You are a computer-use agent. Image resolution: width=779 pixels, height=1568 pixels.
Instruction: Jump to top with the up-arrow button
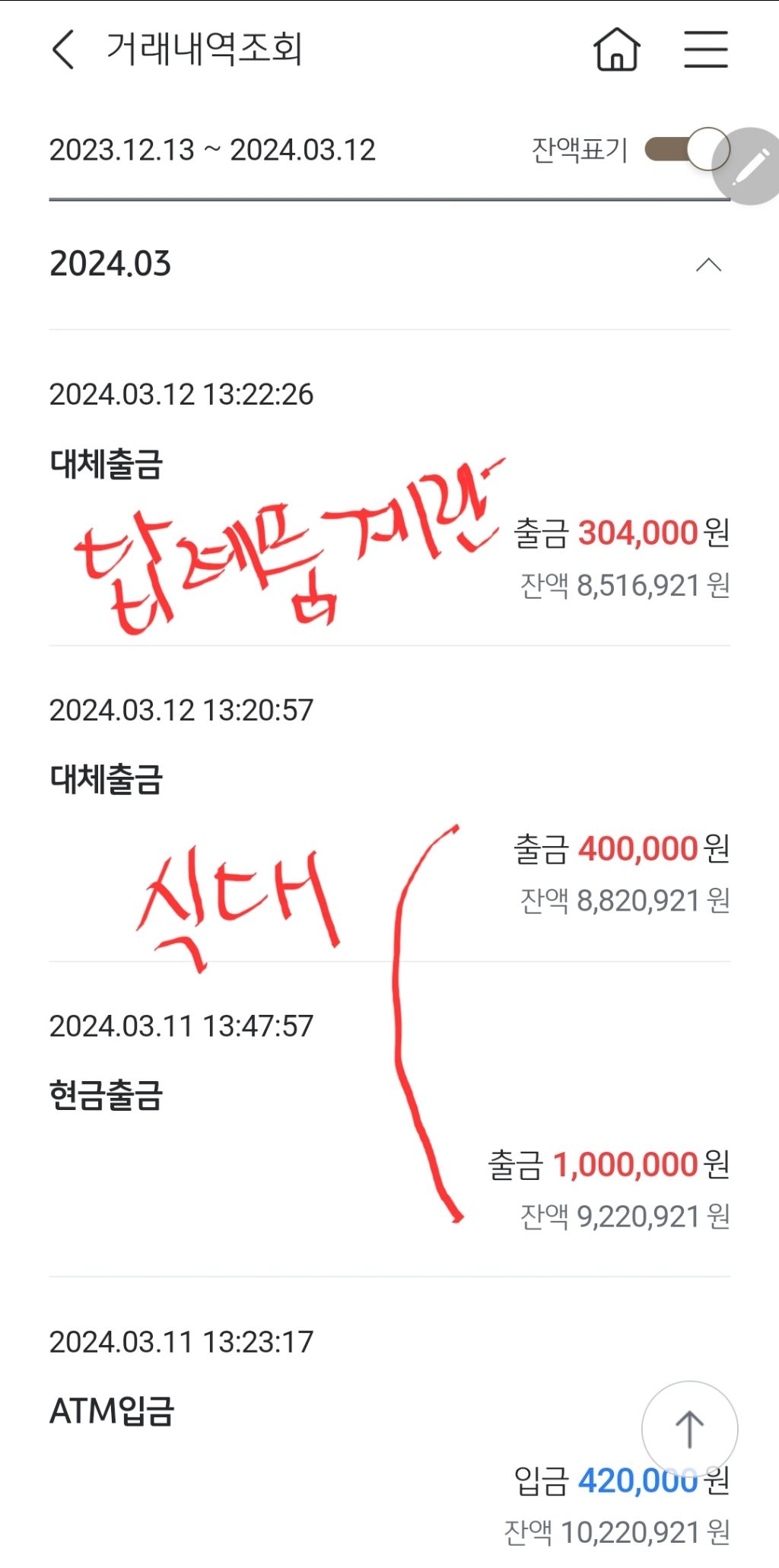tap(689, 1430)
